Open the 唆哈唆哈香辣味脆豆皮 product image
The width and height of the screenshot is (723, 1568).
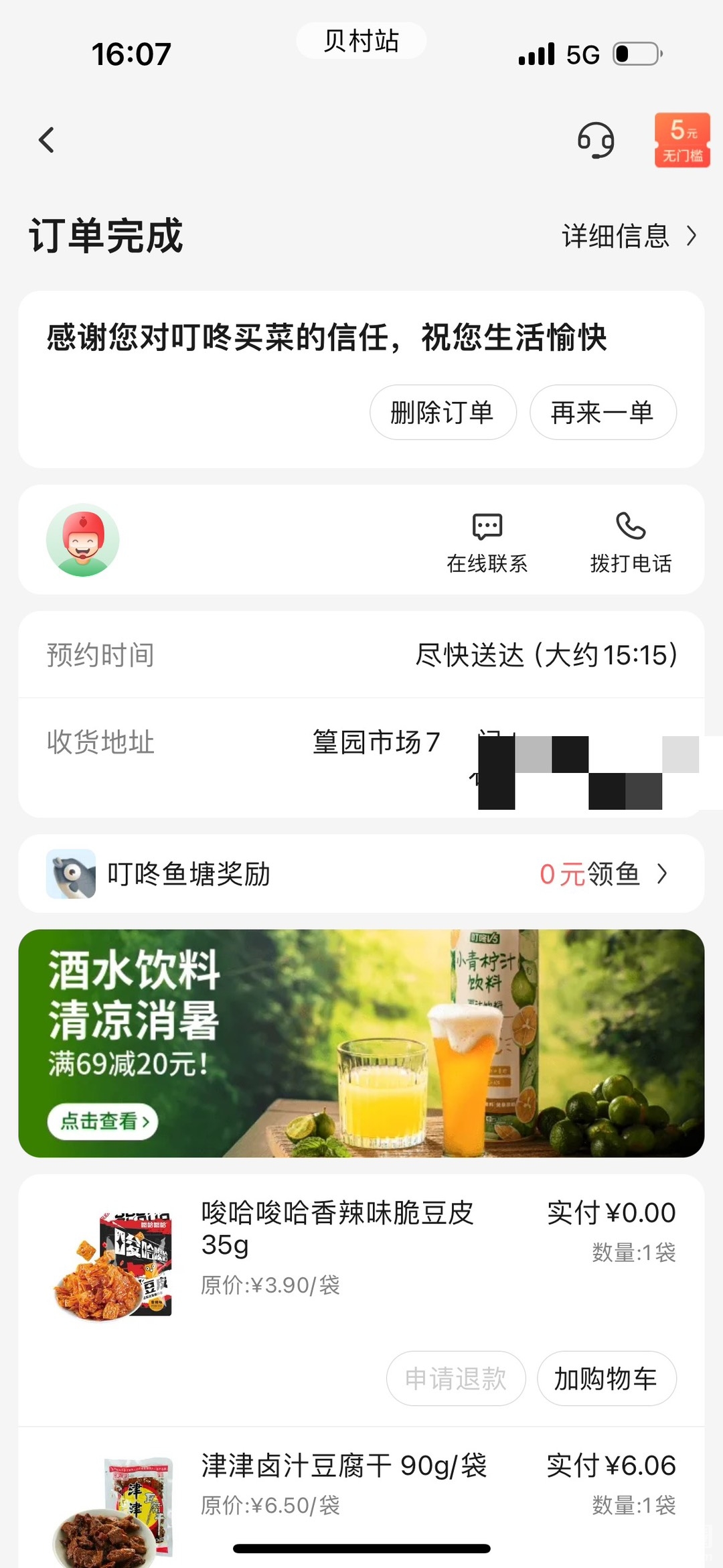coord(114,1263)
